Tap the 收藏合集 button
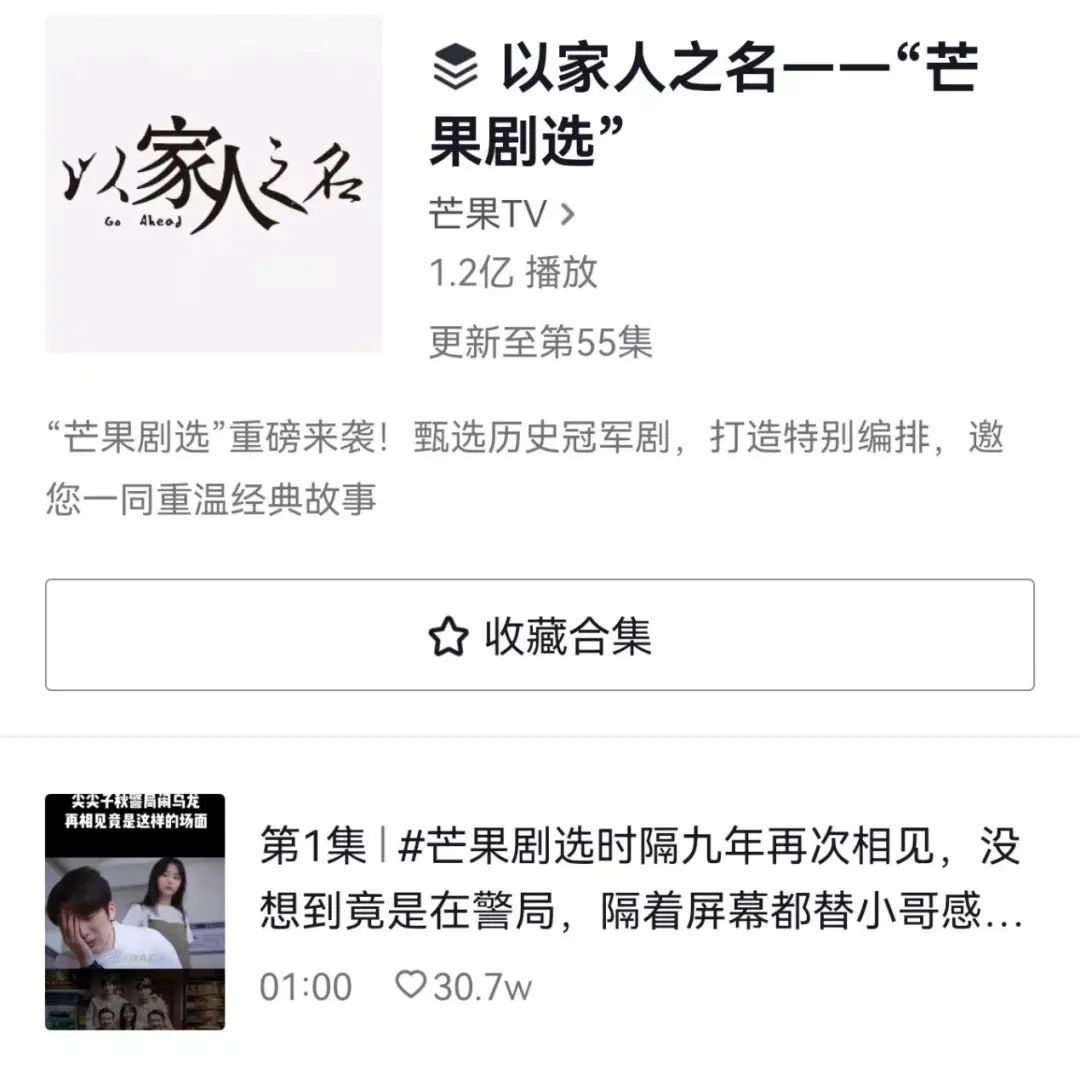Image resolution: width=1080 pixels, height=1080 pixels. [x=540, y=635]
